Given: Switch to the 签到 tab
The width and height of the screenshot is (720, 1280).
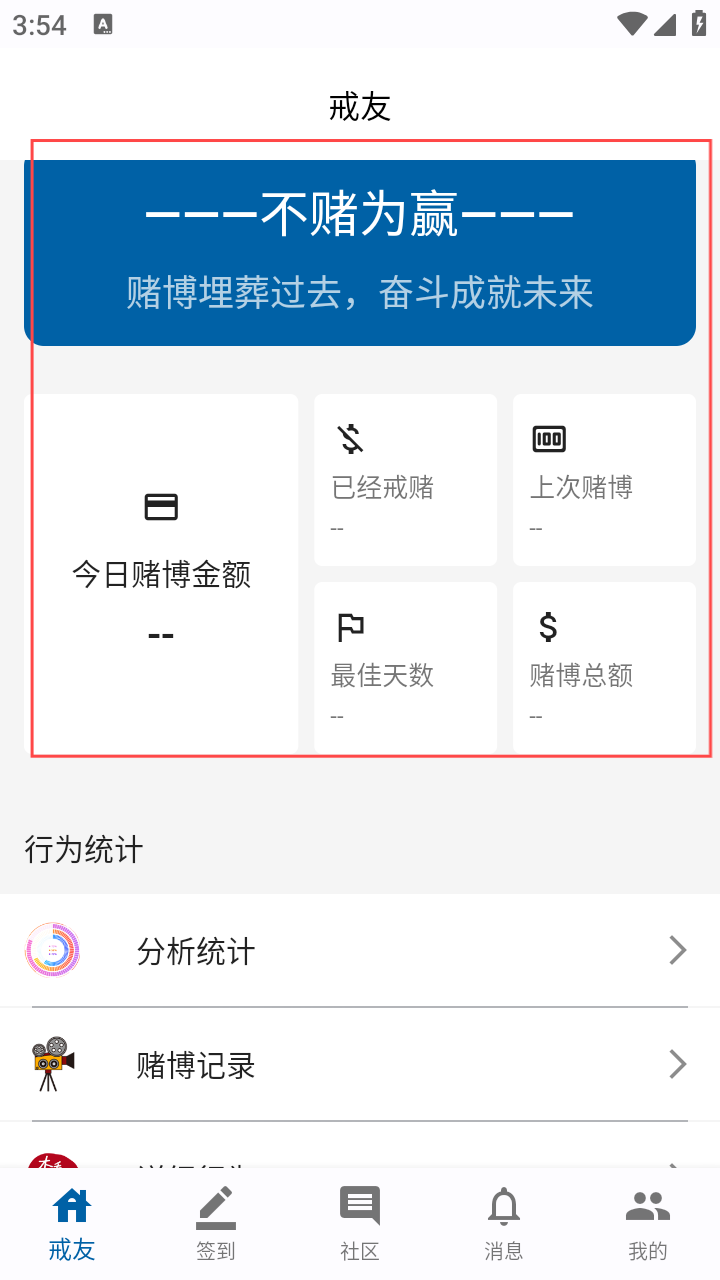Looking at the screenshot, I should pyautogui.click(x=216, y=1222).
